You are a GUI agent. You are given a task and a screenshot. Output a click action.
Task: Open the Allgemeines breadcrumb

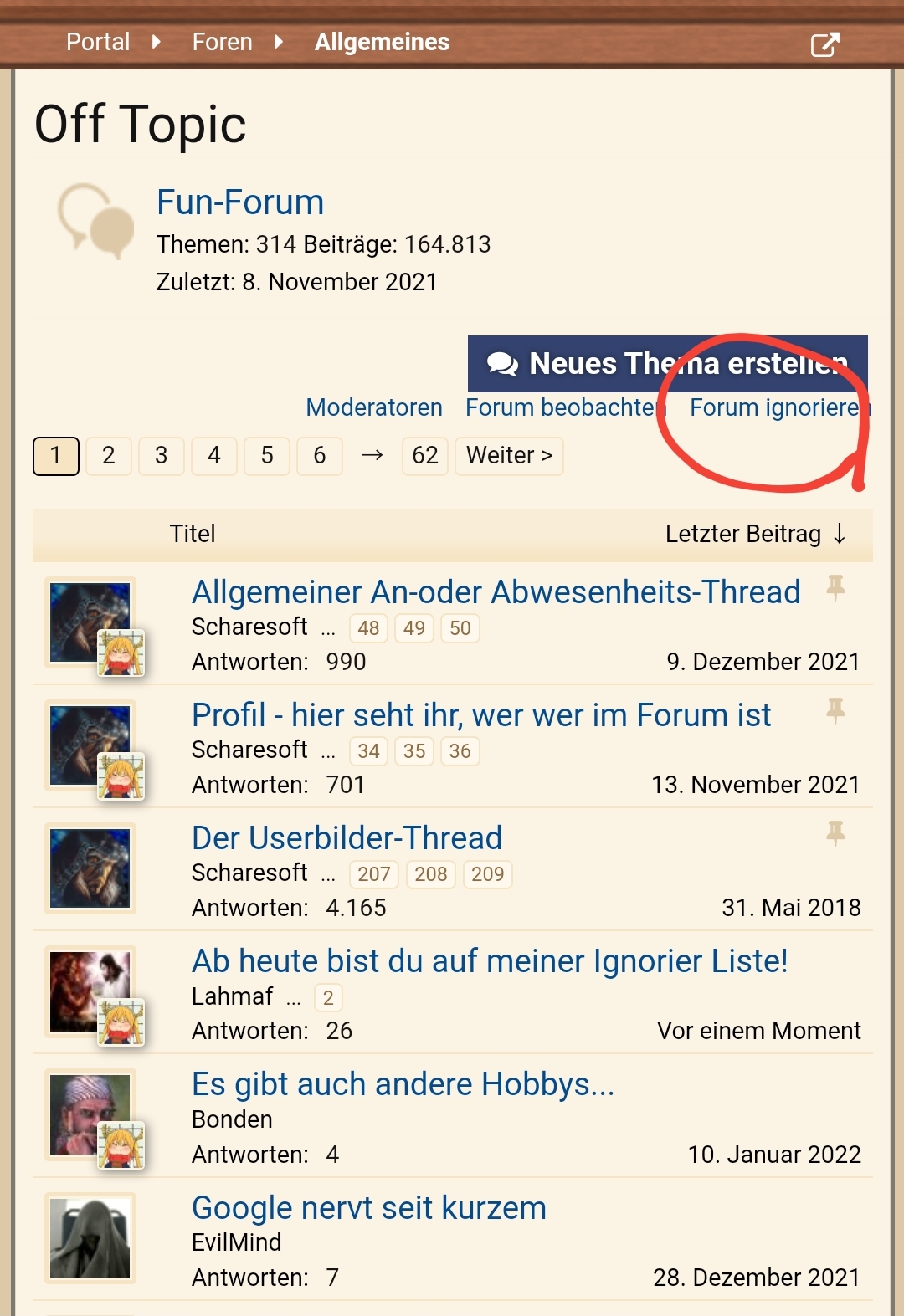[382, 42]
